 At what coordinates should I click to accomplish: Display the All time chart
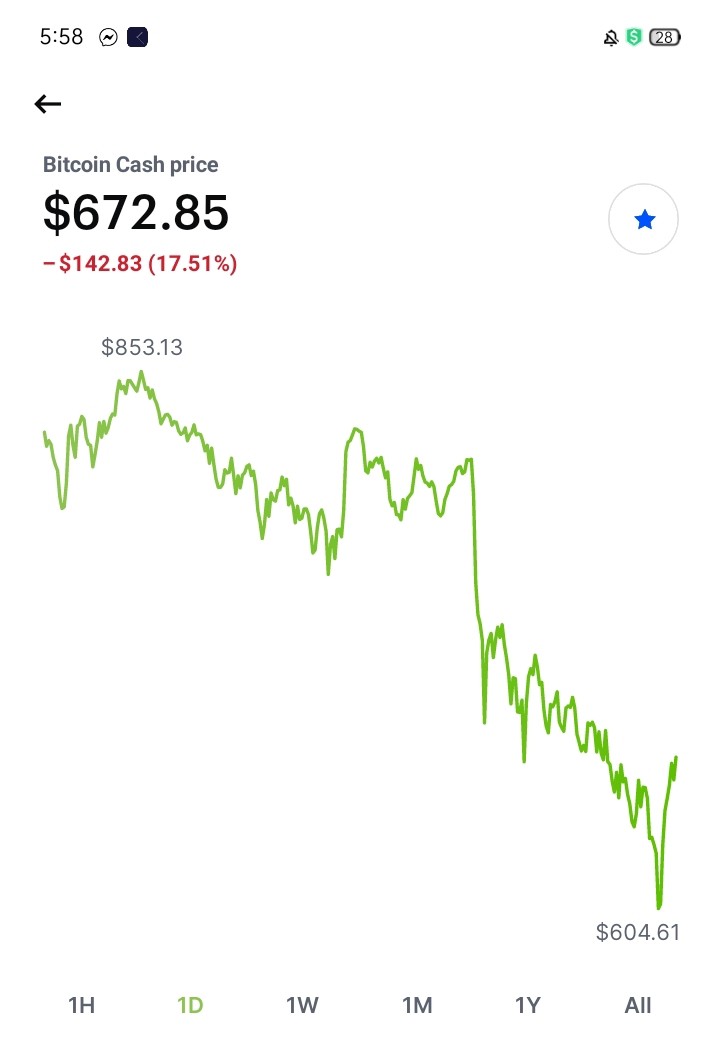[638, 1005]
